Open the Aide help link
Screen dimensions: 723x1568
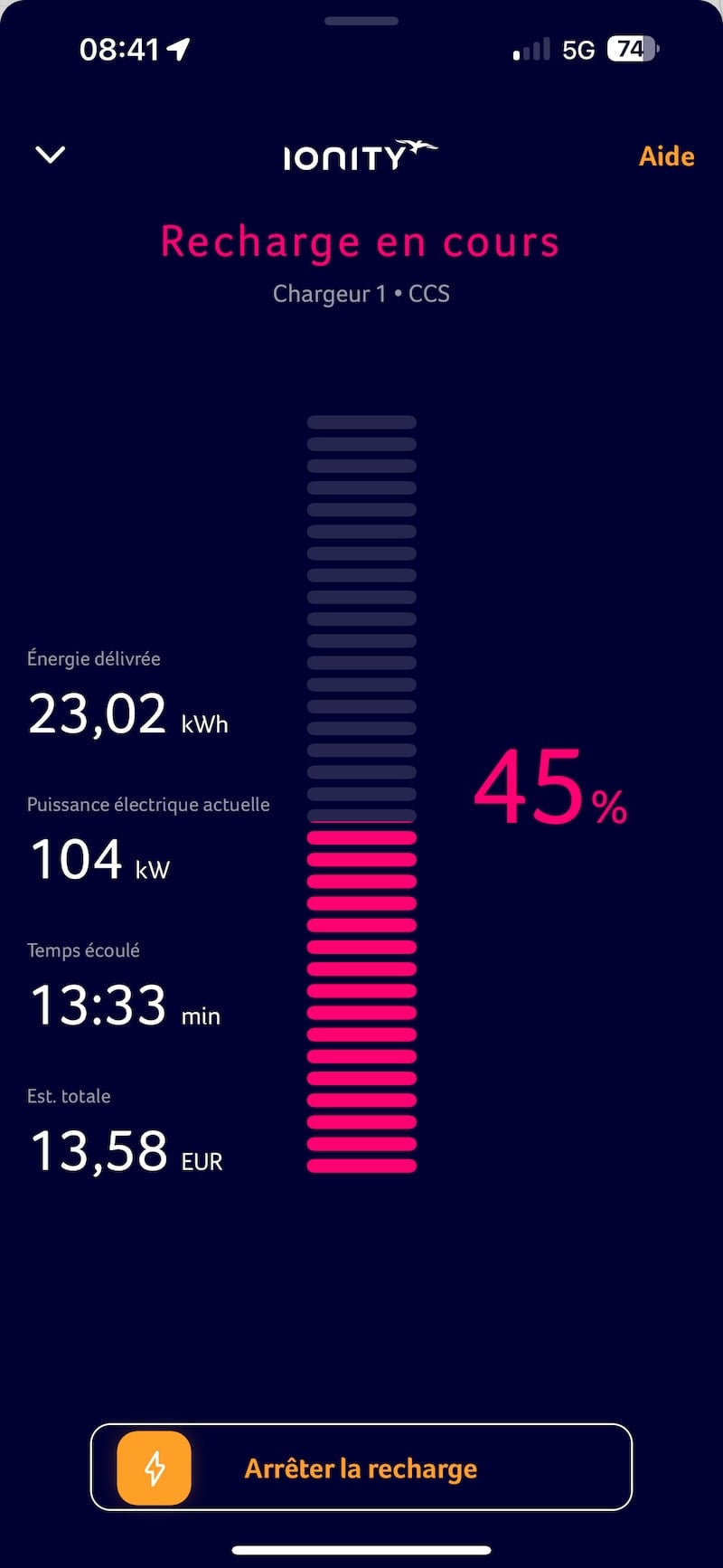(x=666, y=156)
